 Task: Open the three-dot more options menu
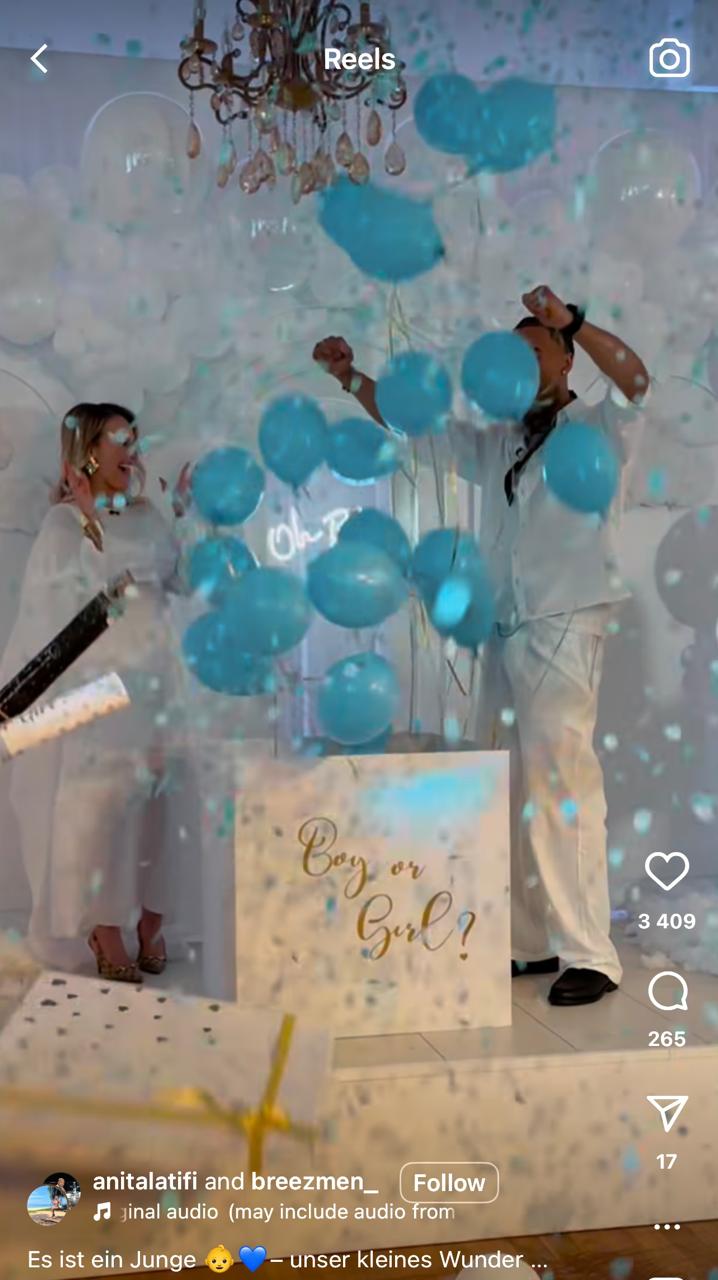[667, 1226]
